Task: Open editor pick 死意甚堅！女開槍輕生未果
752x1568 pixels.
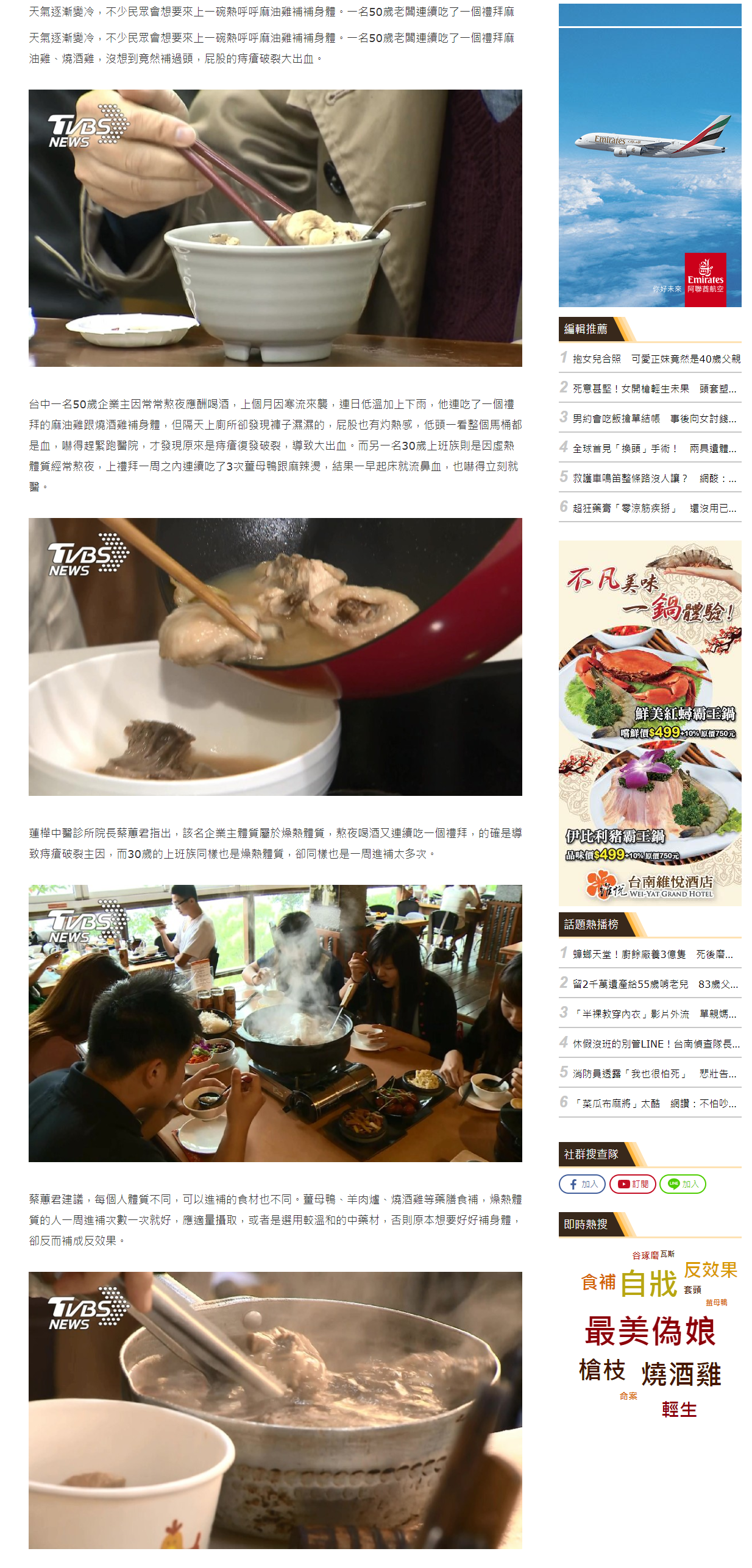Action: tap(654, 388)
